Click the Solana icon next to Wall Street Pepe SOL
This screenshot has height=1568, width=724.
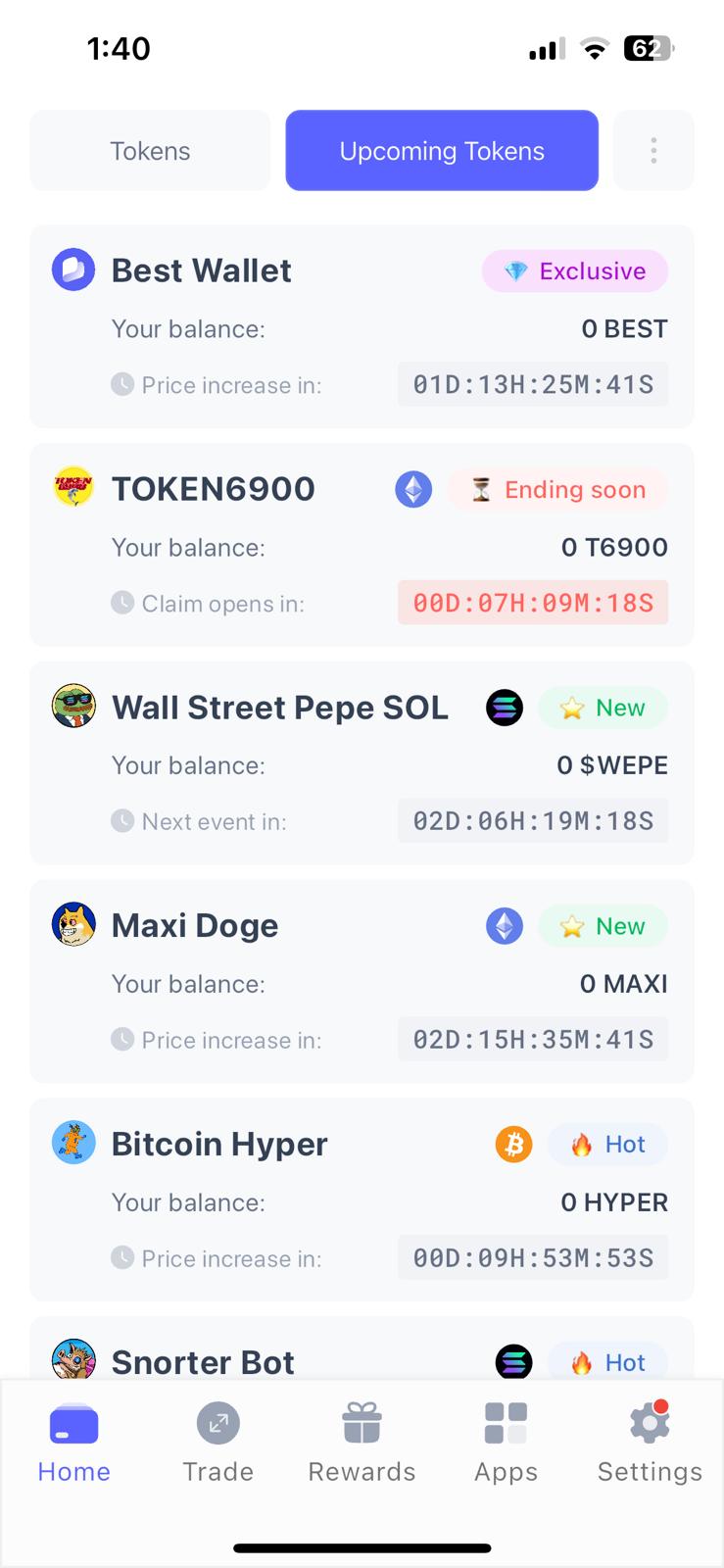[x=504, y=708]
